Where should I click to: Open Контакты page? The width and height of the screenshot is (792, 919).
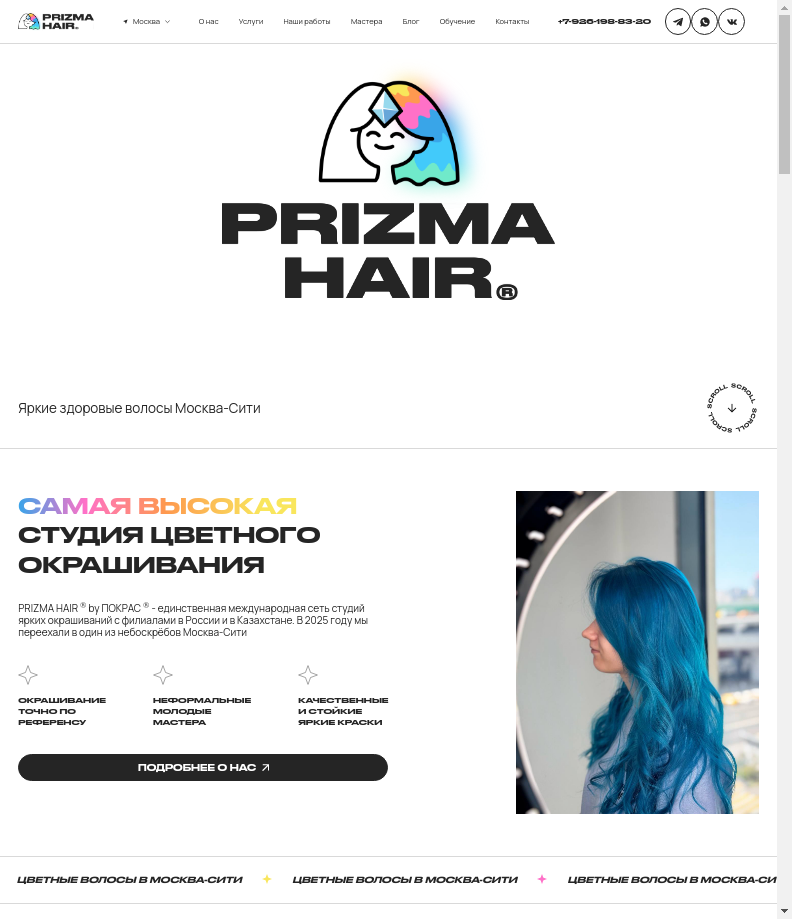click(x=512, y=21)
